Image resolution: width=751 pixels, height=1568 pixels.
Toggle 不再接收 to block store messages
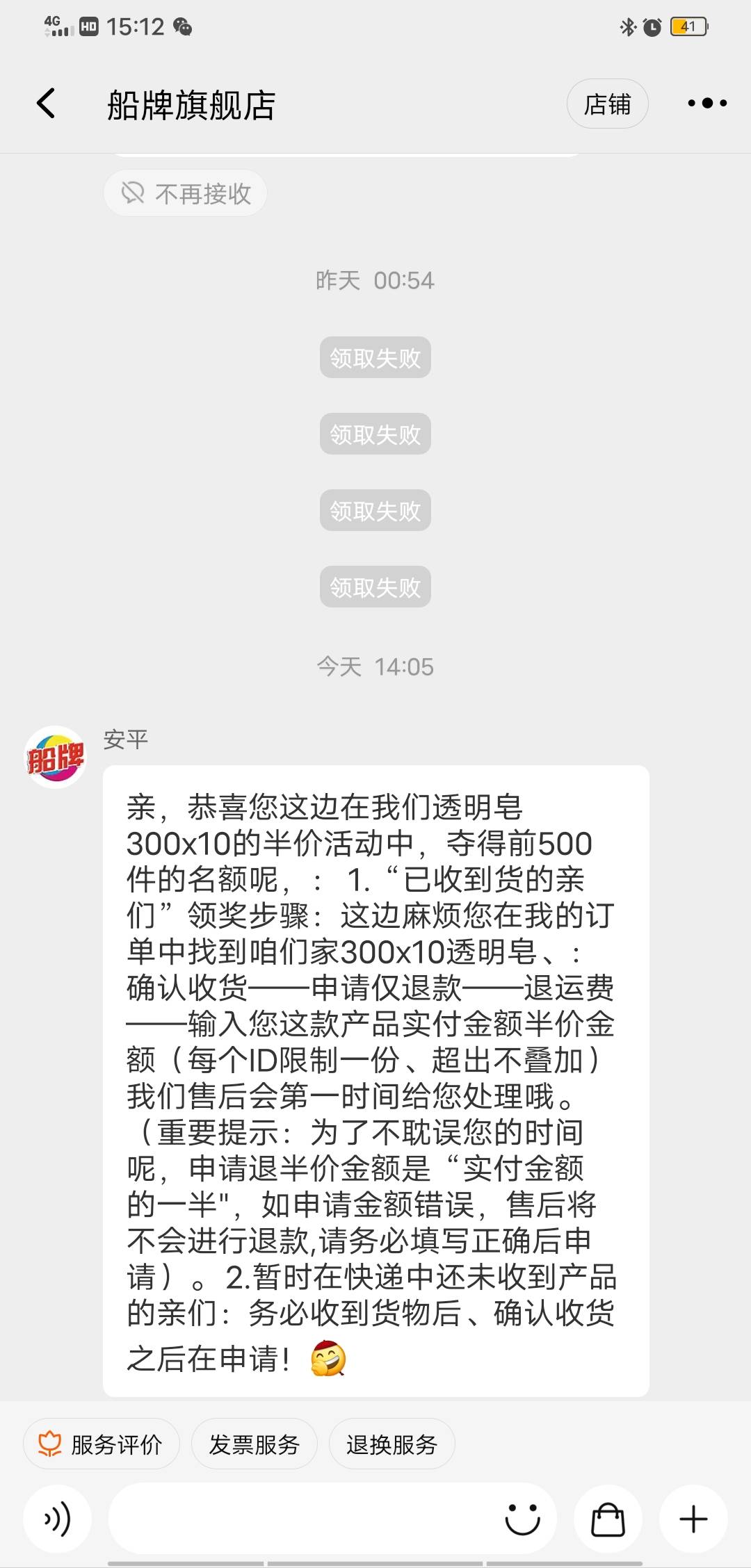[184, 193]
